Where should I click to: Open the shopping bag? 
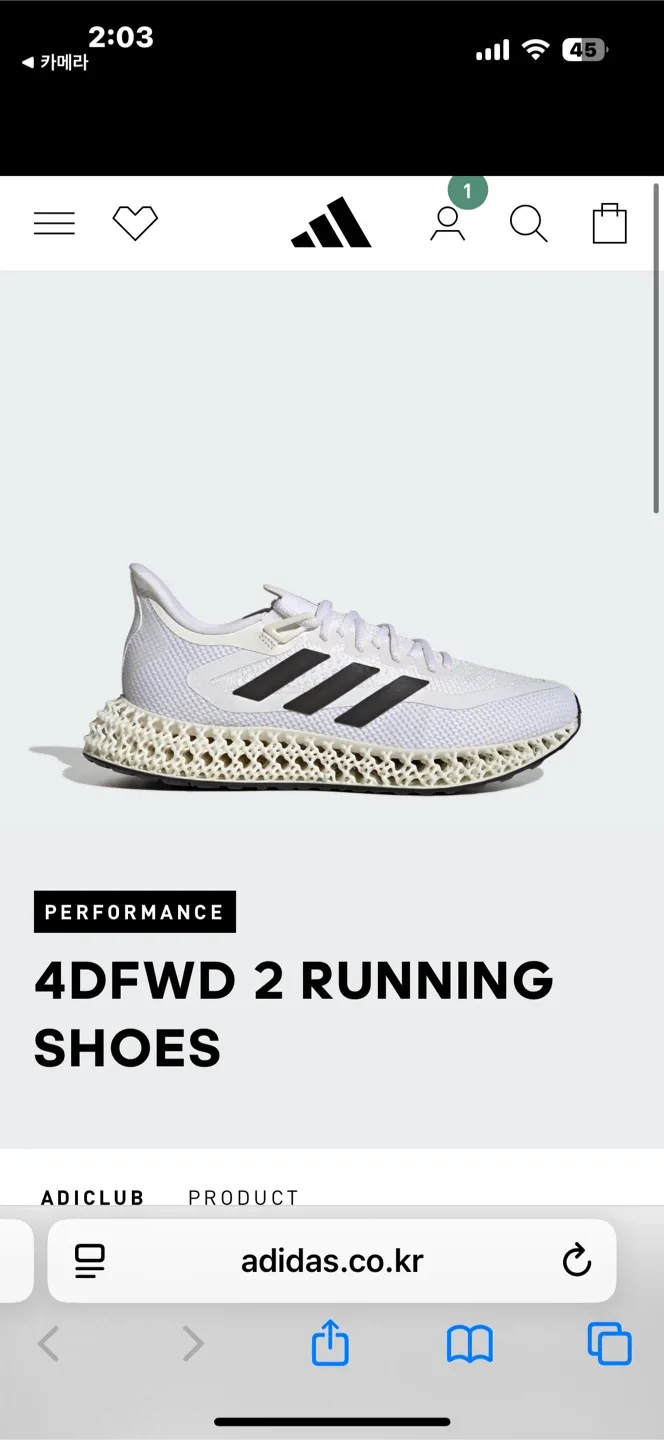point(609,224)
